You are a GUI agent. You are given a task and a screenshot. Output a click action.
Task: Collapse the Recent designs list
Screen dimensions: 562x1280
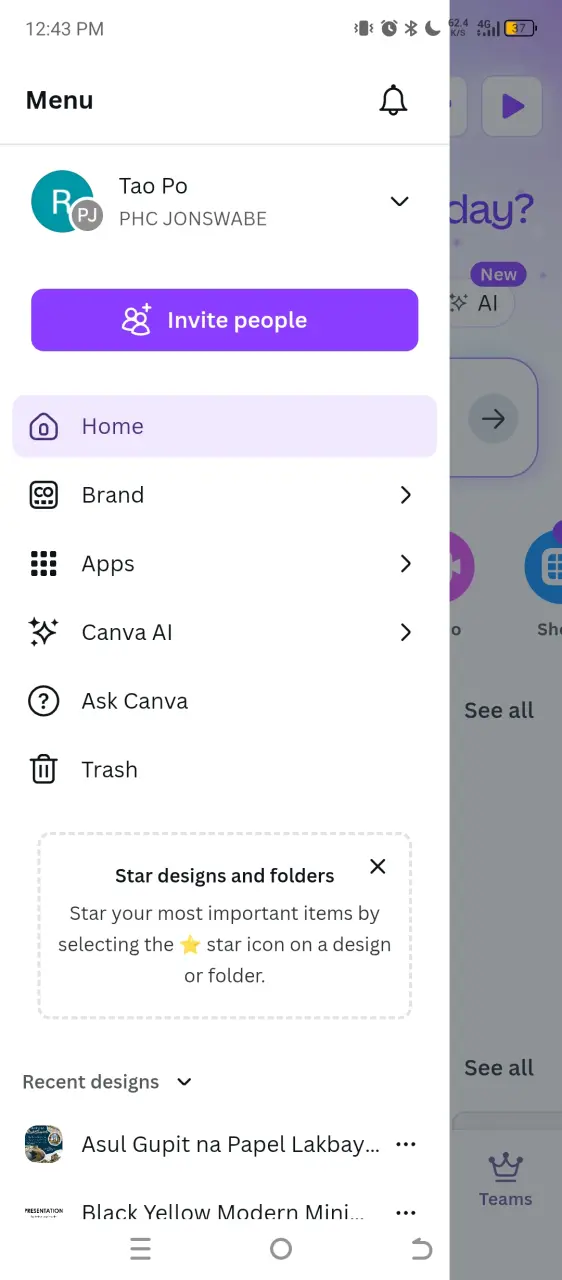(184, 1082)
